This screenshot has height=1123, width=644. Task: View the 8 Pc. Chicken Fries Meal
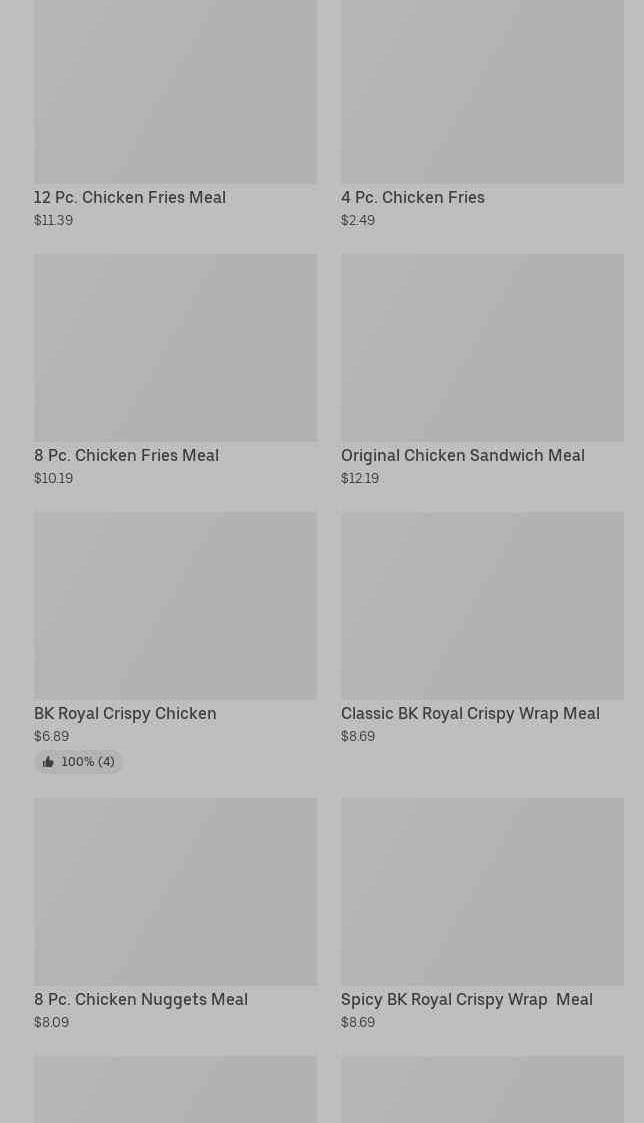(176, 370)
